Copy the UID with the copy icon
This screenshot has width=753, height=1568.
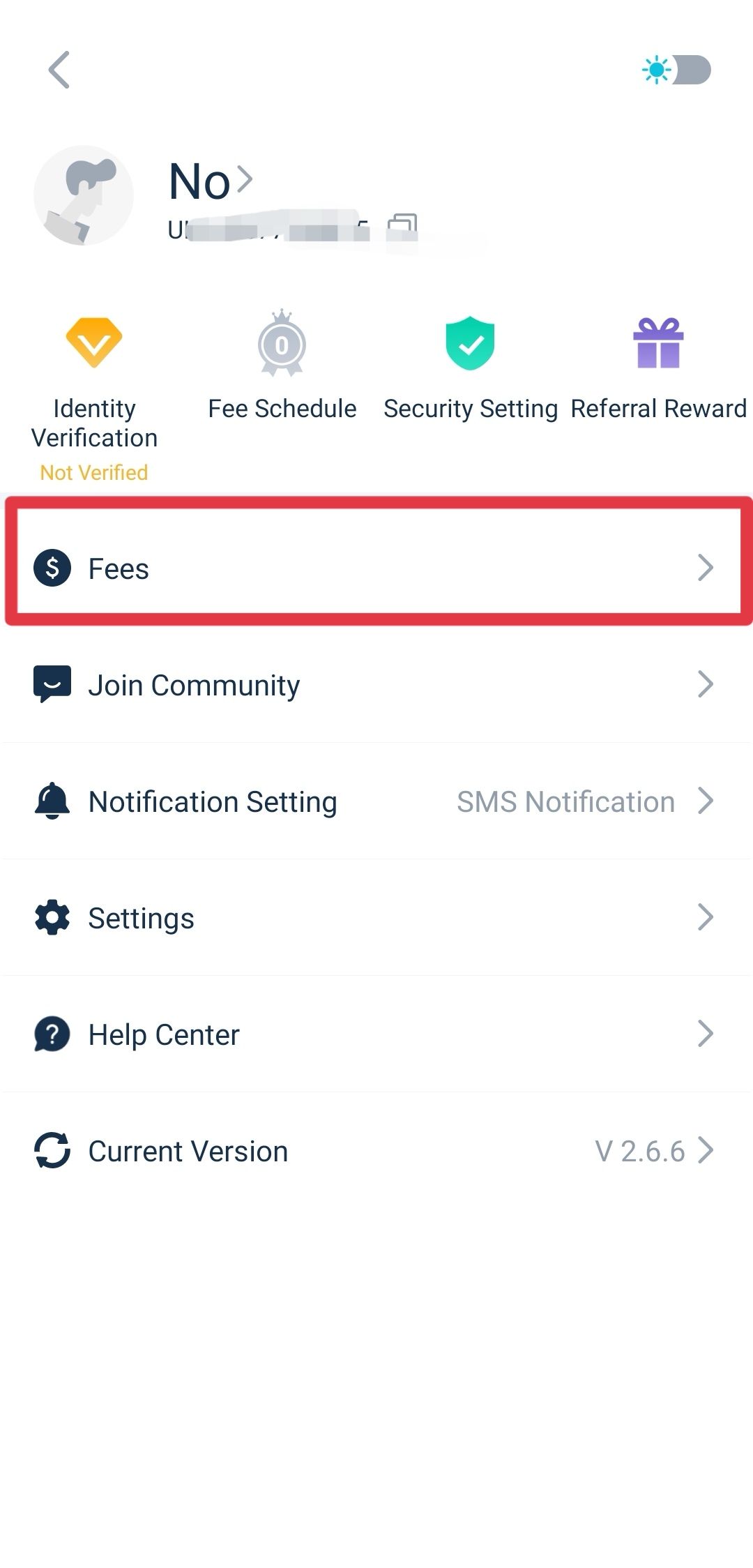point(402,226)
